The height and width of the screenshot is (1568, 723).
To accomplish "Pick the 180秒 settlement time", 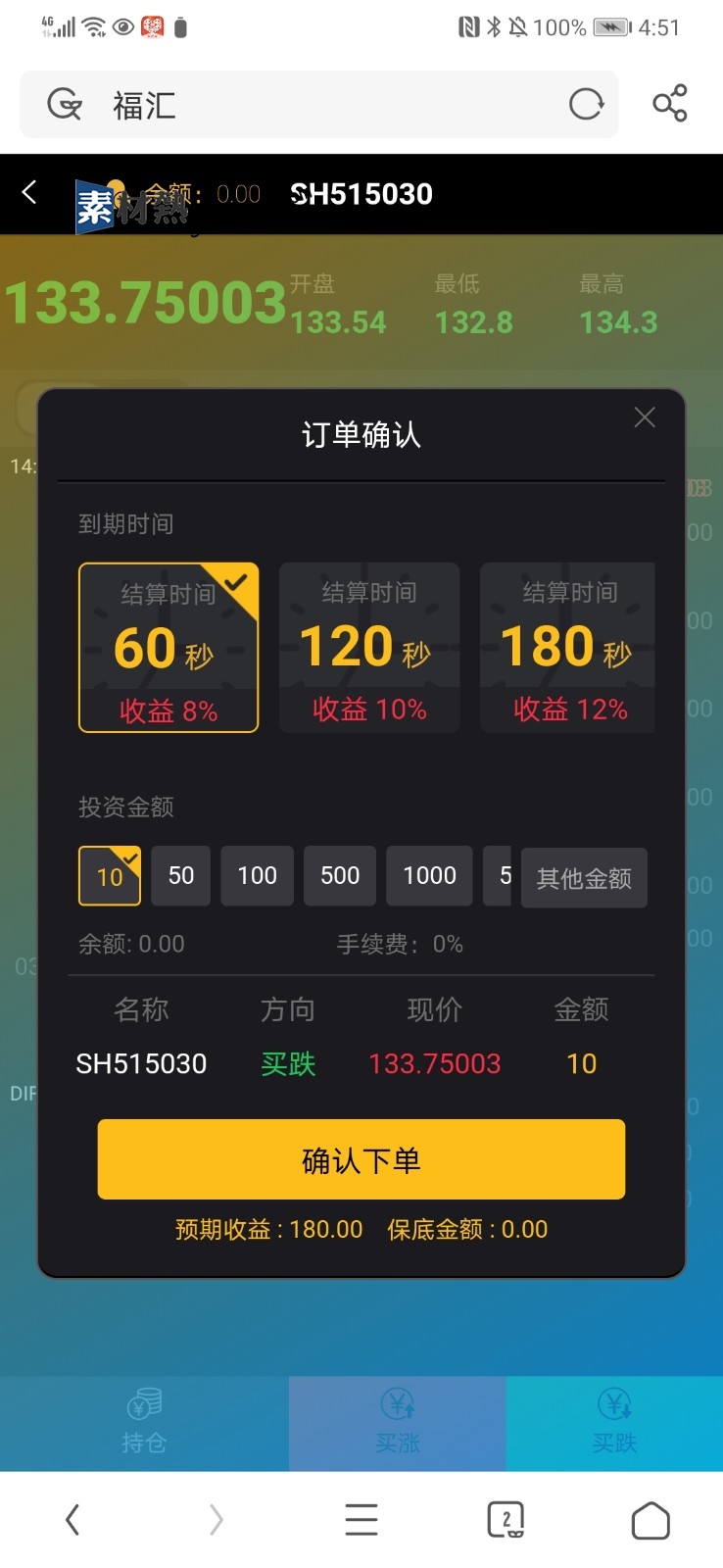I will [567, 648].
